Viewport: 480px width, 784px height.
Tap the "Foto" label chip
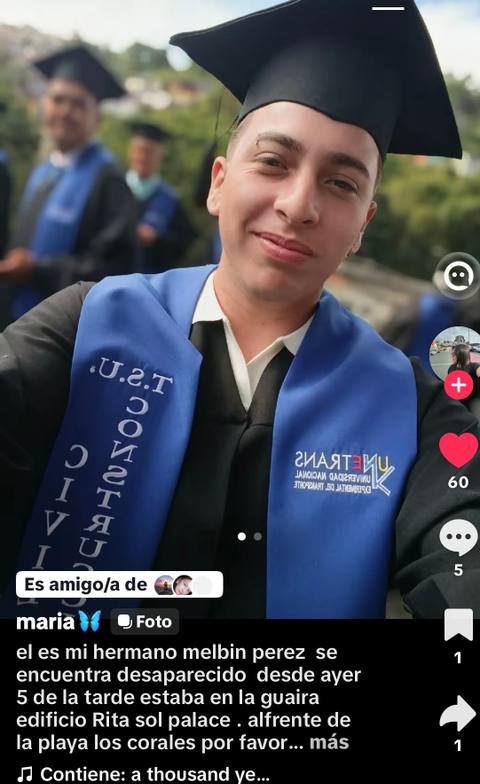144,622
